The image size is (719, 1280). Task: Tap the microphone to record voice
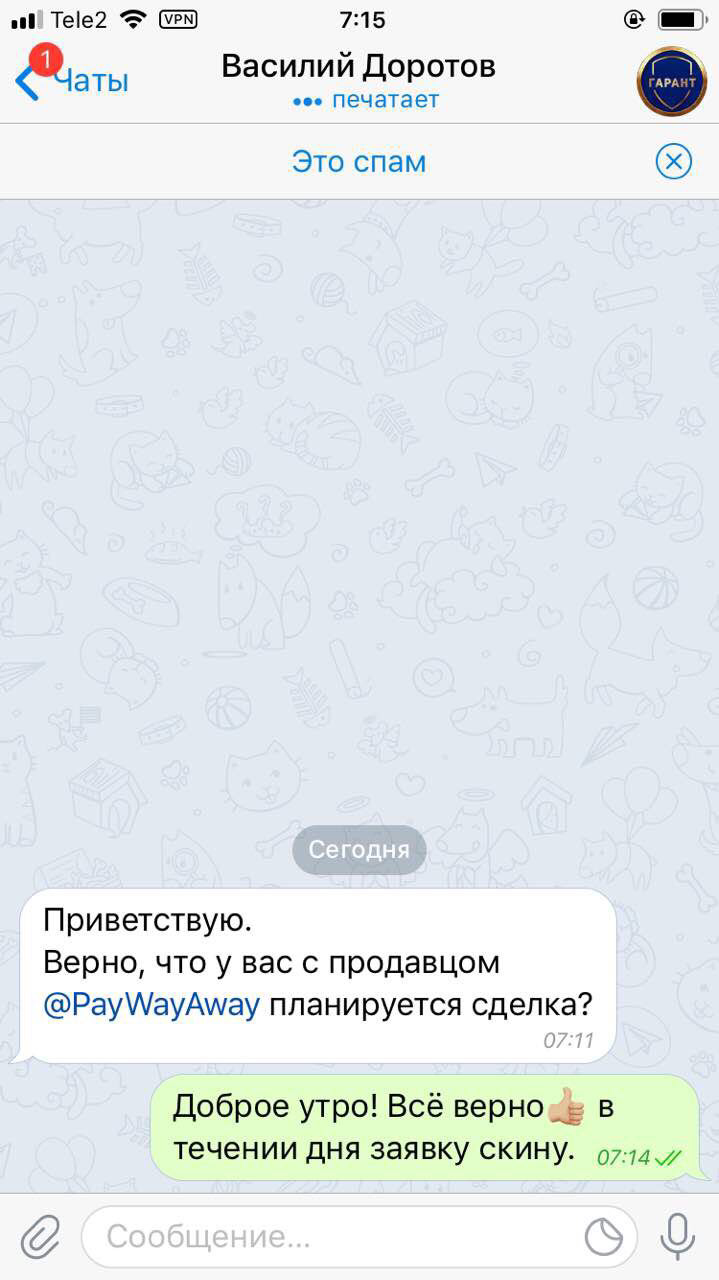(x=677, y=1237)
